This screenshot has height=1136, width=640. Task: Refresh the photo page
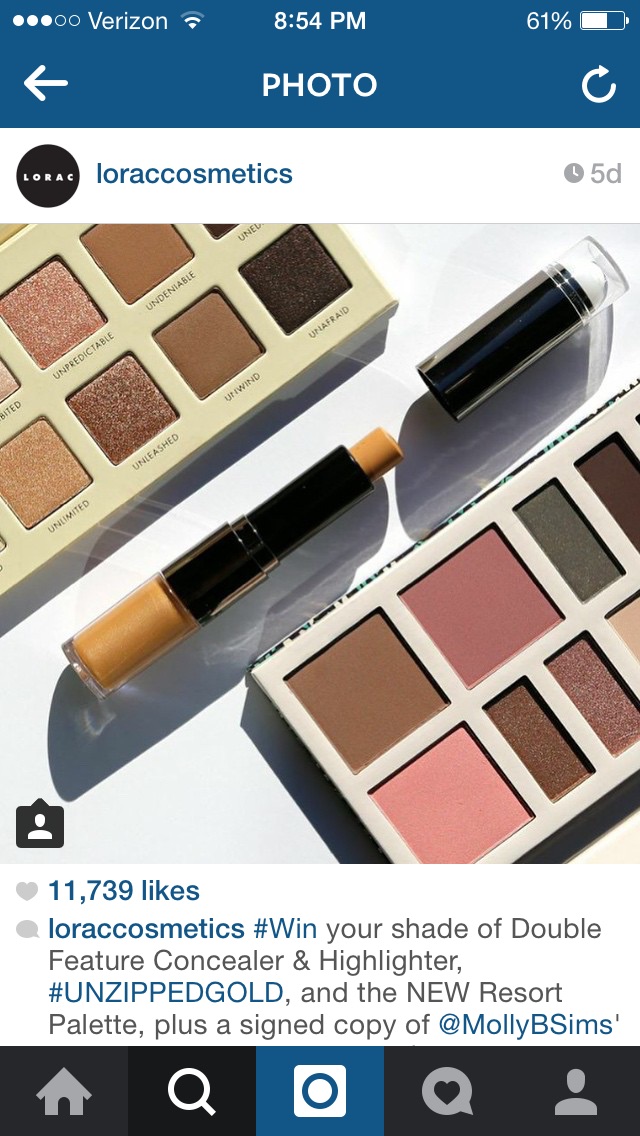(x=598, y=86)
